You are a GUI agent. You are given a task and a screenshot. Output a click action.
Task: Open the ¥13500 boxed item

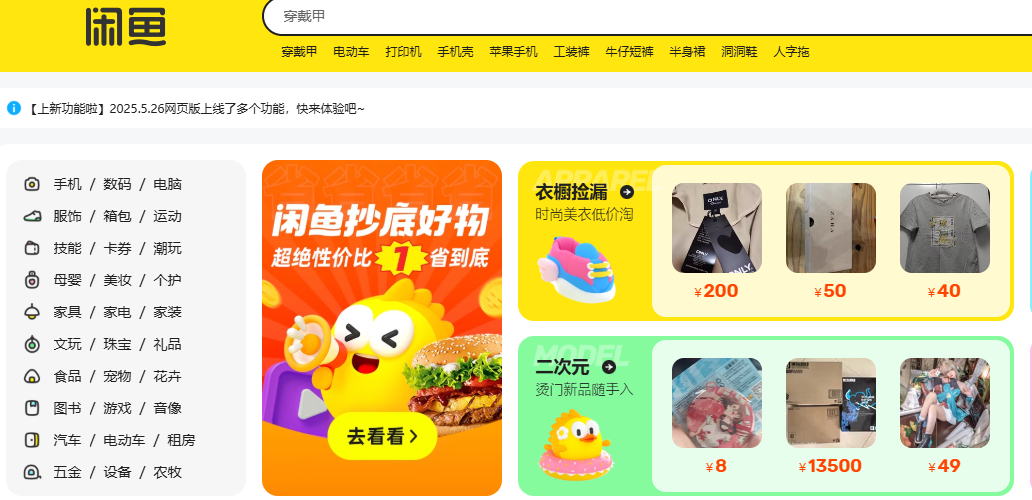pos(830,403)
